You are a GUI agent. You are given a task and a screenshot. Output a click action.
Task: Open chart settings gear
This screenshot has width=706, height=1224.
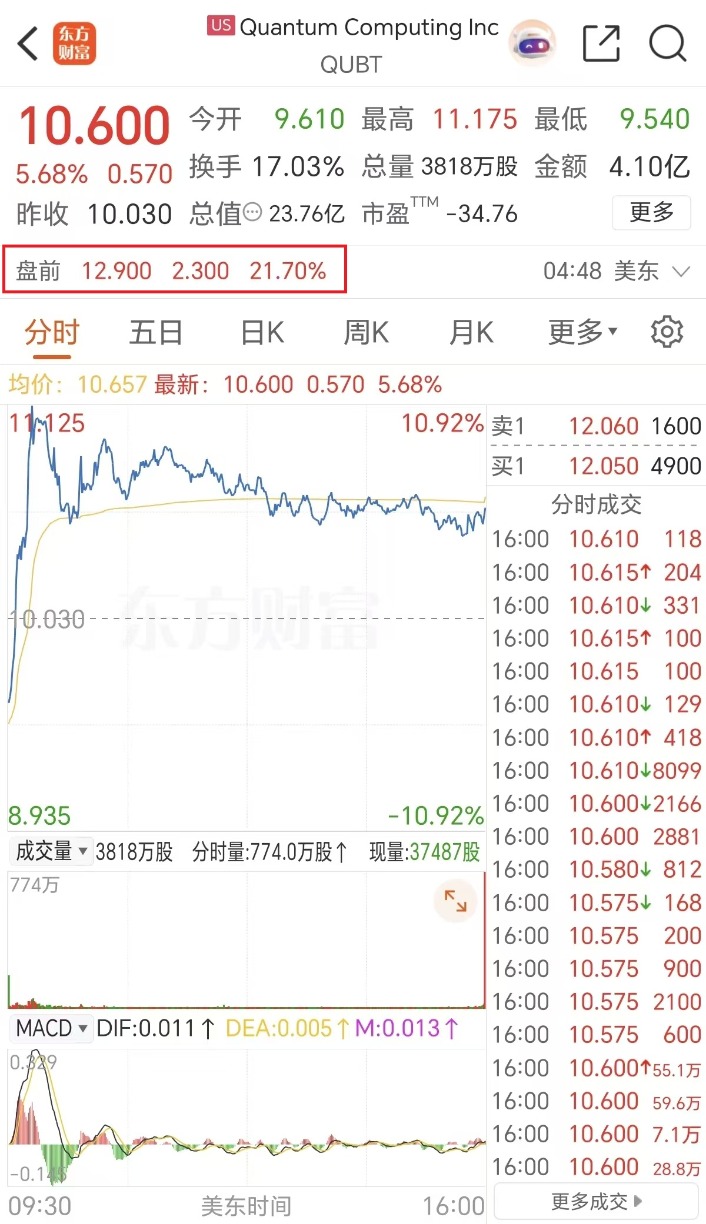(667, 331)
